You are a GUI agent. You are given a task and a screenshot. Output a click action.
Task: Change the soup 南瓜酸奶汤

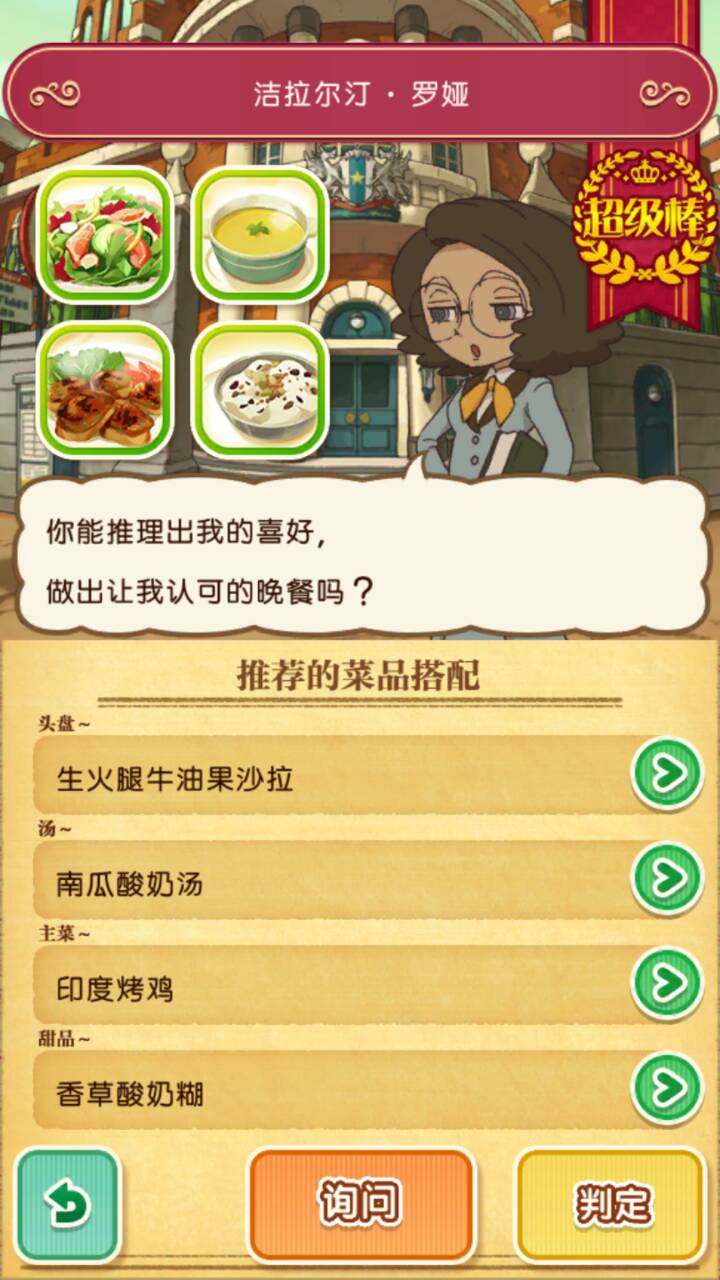point(667,880)
